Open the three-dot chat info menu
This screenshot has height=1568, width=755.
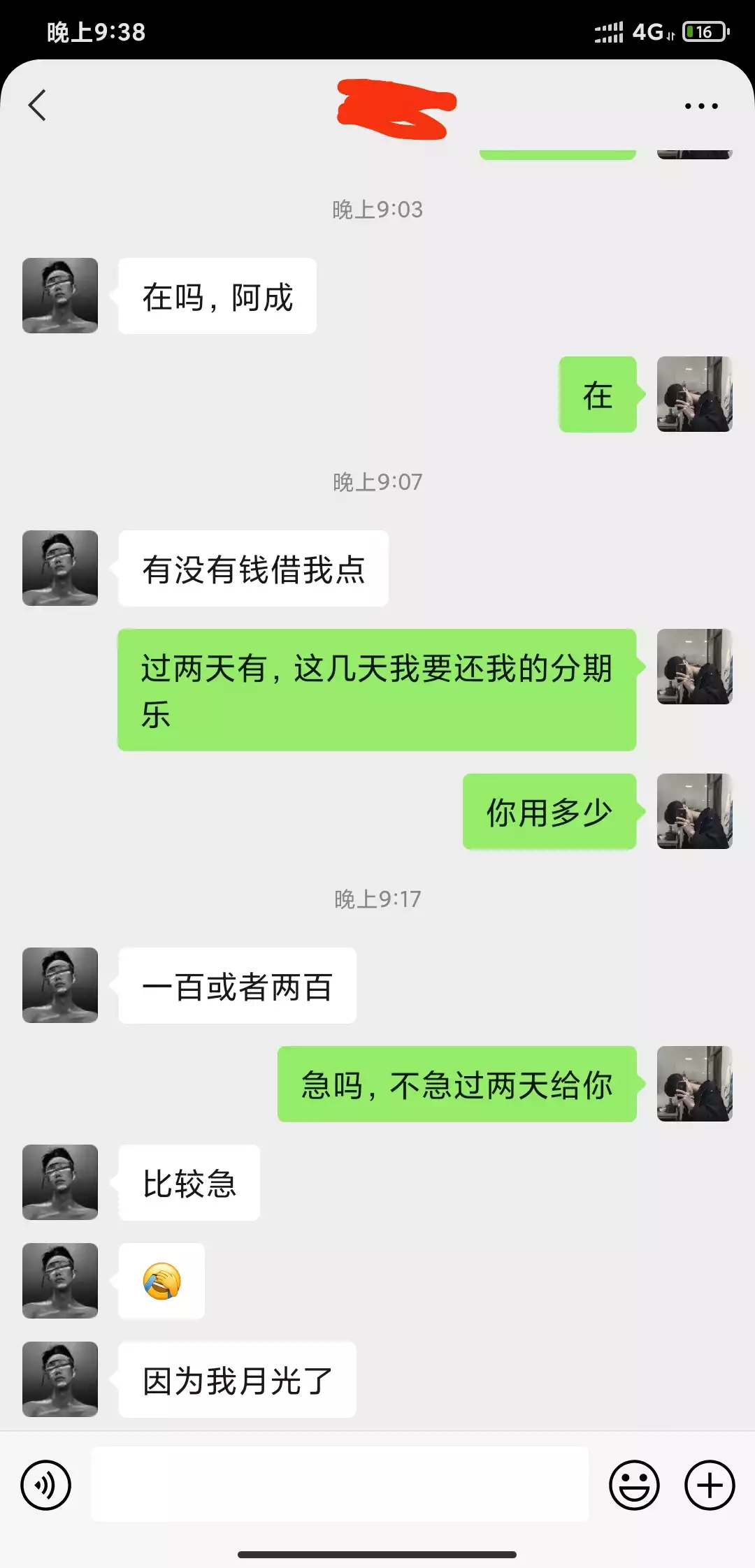(700, 106)
